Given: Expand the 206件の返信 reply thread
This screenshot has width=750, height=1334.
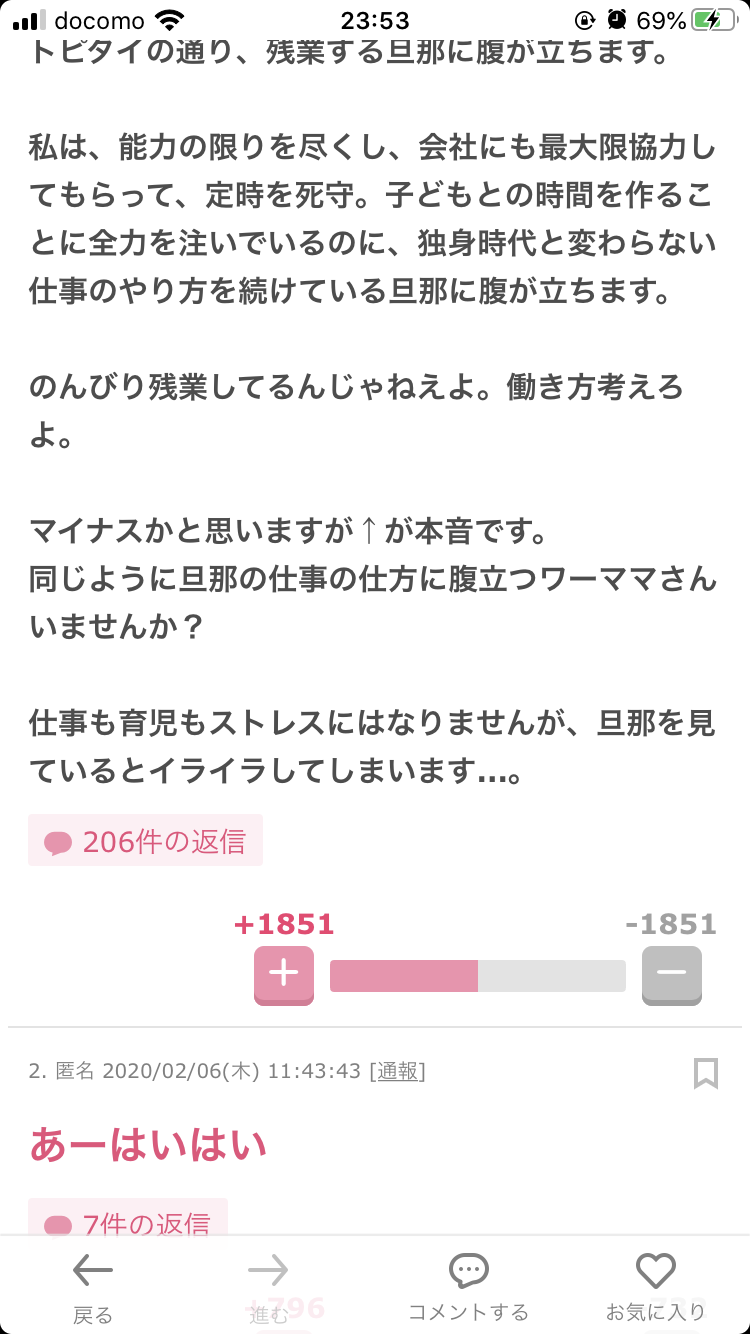Looking at the screenshot, I should point(145,840).
